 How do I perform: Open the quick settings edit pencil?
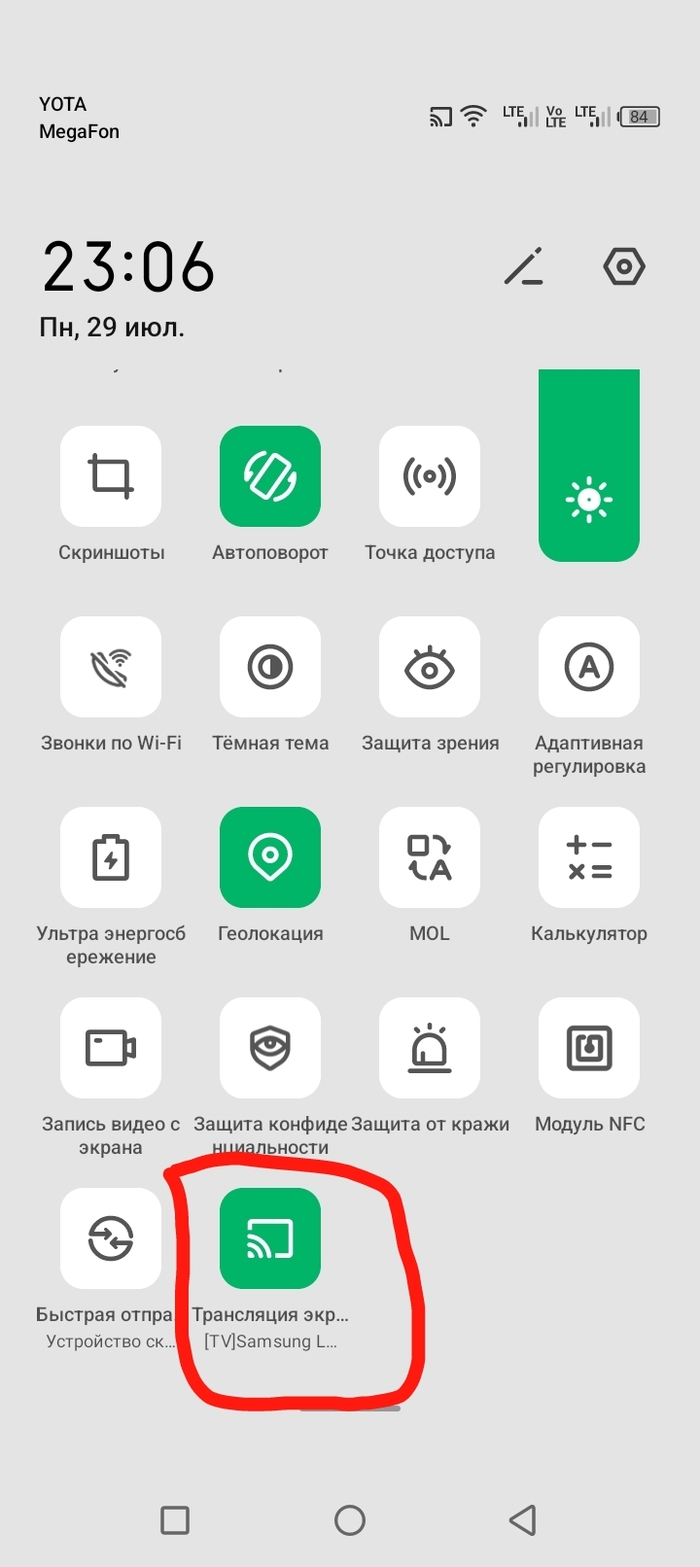[x=523, y=267]
